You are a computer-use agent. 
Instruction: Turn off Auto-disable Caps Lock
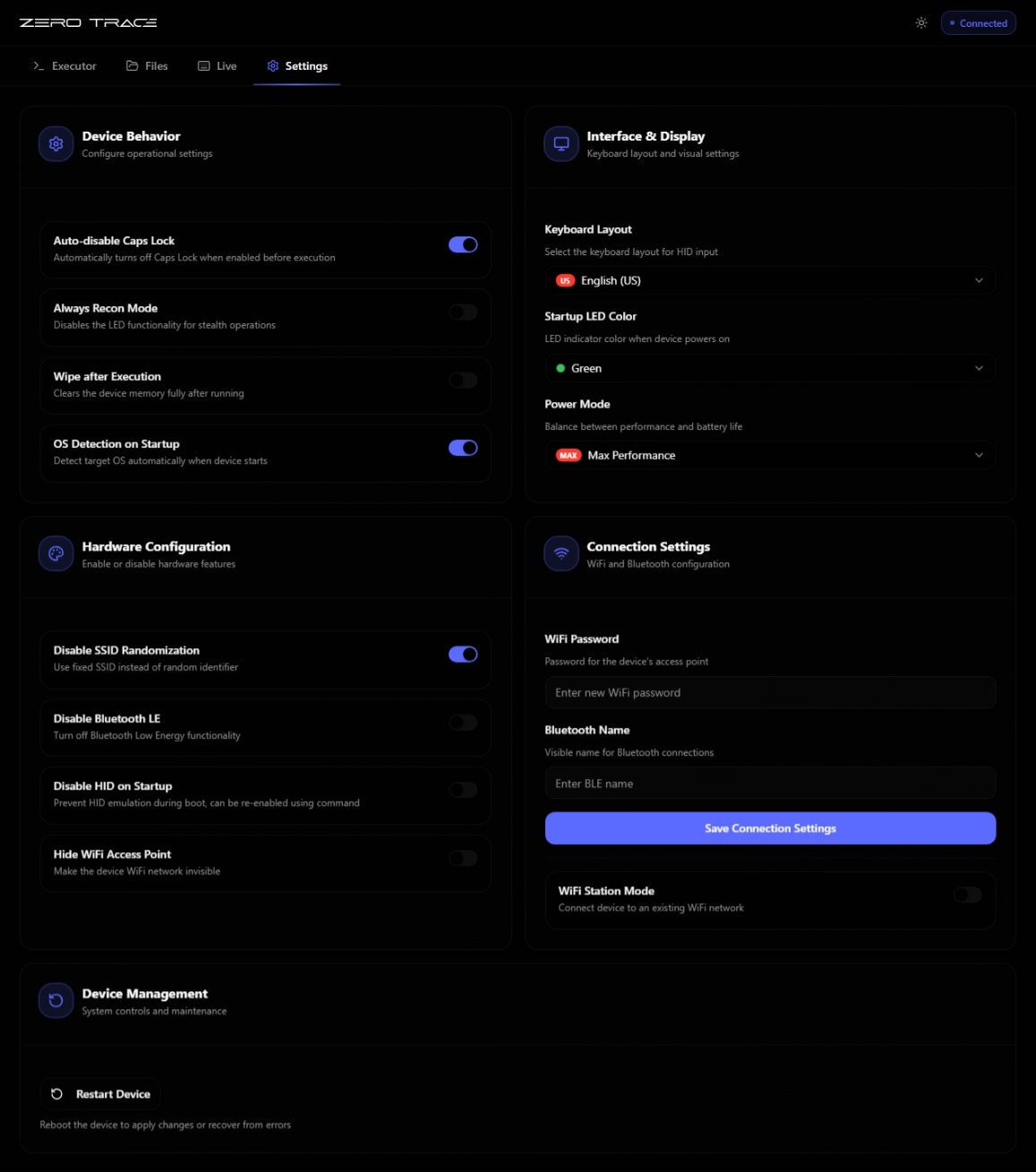(463, 245)
